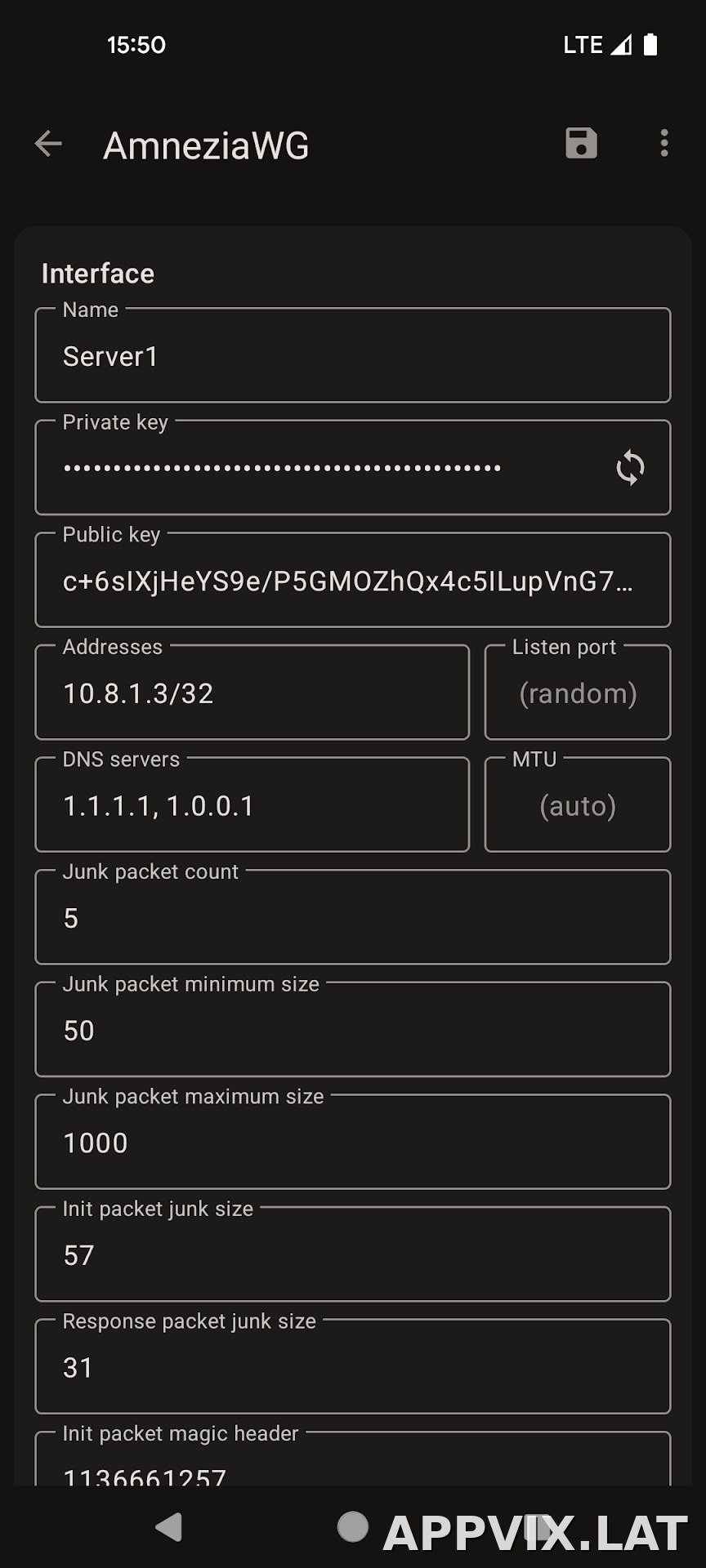Regenerate the private key
Screen dimensions: 706x1568
pos(630,468)
